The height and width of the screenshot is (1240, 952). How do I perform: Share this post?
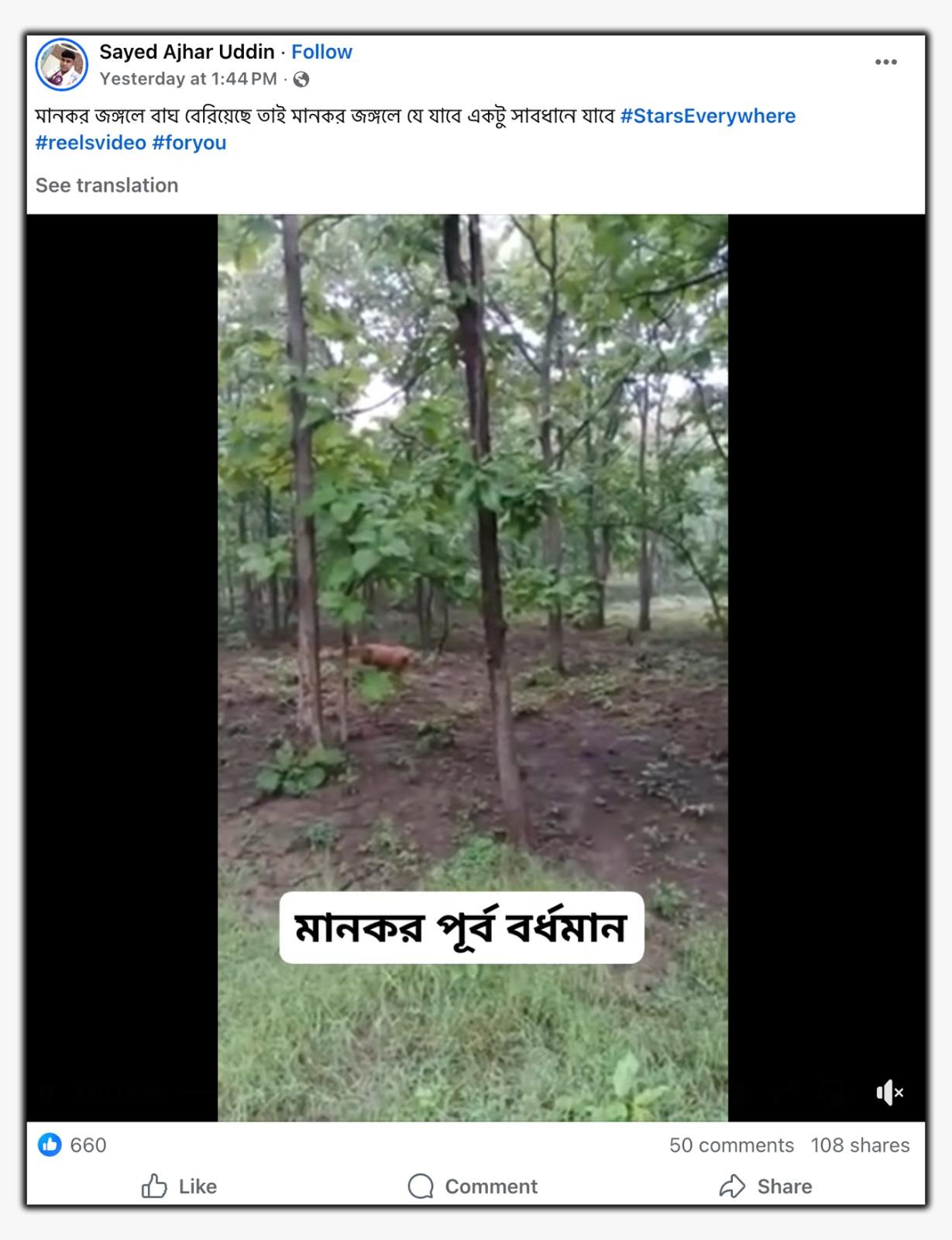coord(765,1186)
